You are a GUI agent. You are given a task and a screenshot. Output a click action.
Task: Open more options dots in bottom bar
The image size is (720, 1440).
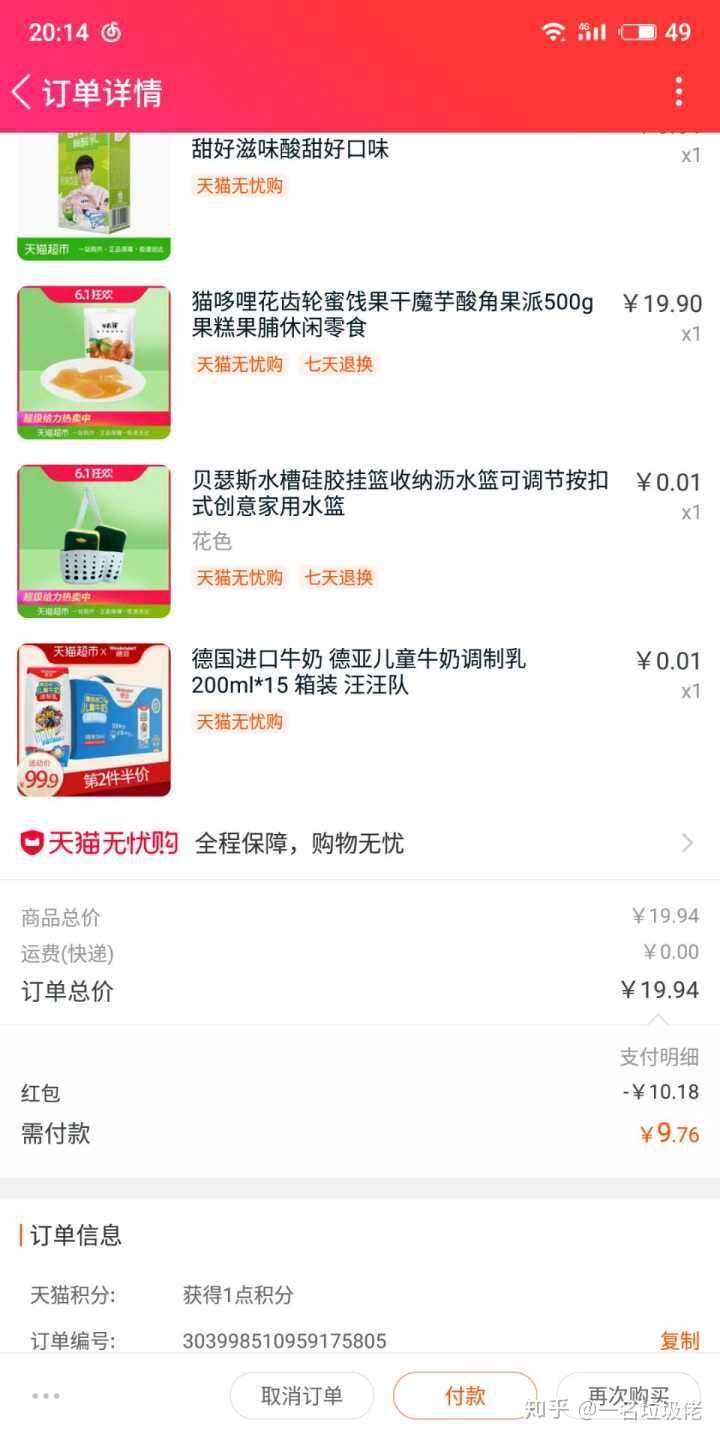pos(46,1396)
